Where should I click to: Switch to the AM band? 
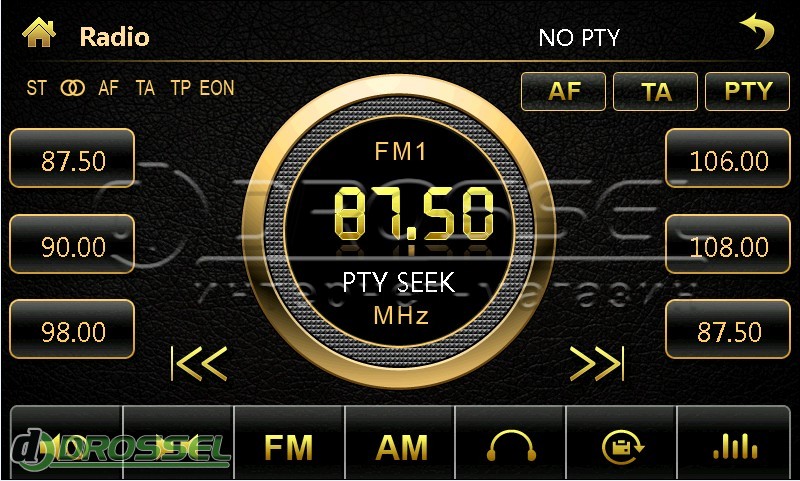tap(400, 446)
